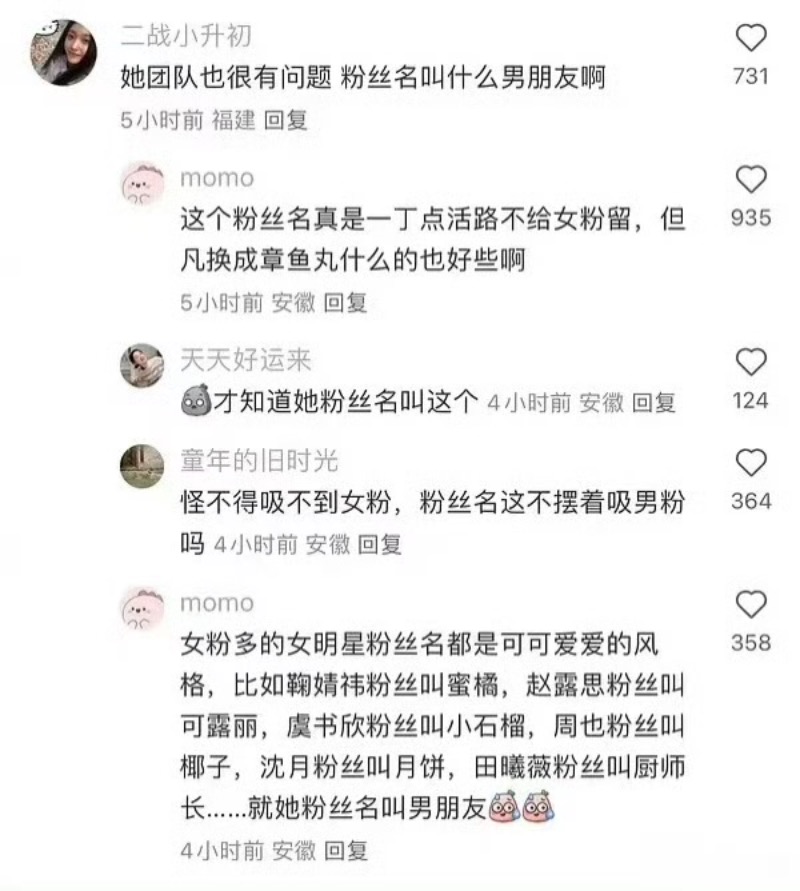
Task: Like momo's comment with 935 likes
Action: point(750,180)
